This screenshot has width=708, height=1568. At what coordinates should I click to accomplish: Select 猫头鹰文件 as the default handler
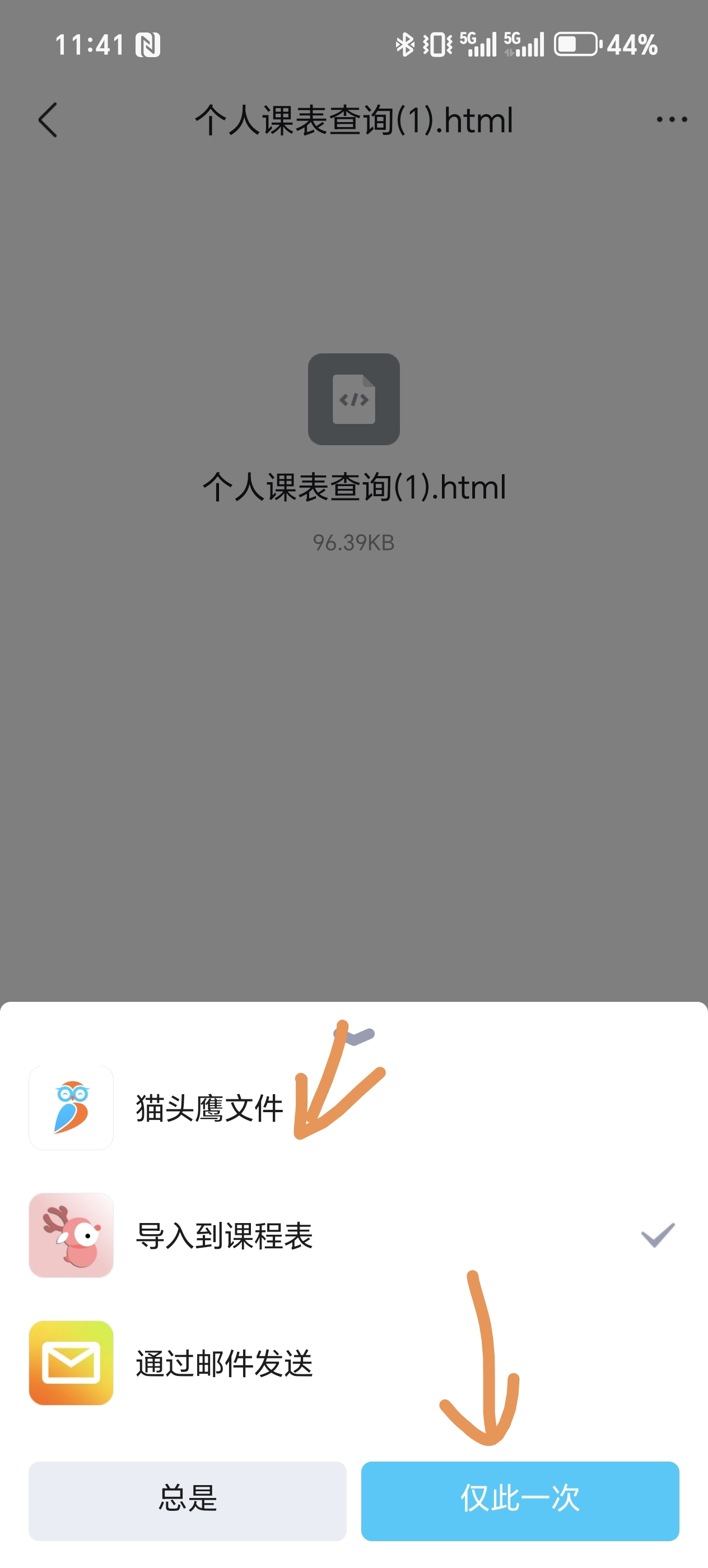click(x=208, y=1107)
